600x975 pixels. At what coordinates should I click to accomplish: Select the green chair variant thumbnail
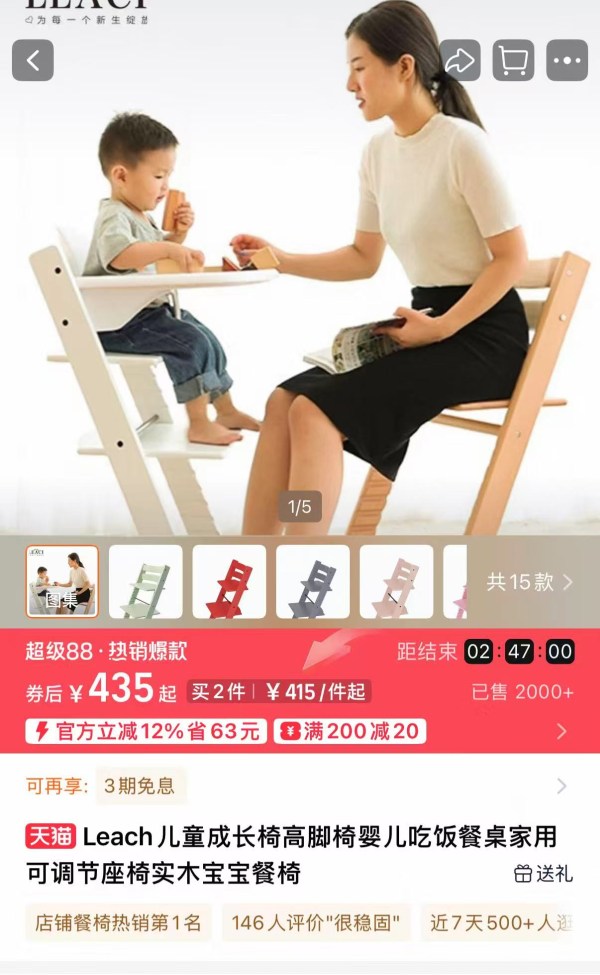pos(146,581)
